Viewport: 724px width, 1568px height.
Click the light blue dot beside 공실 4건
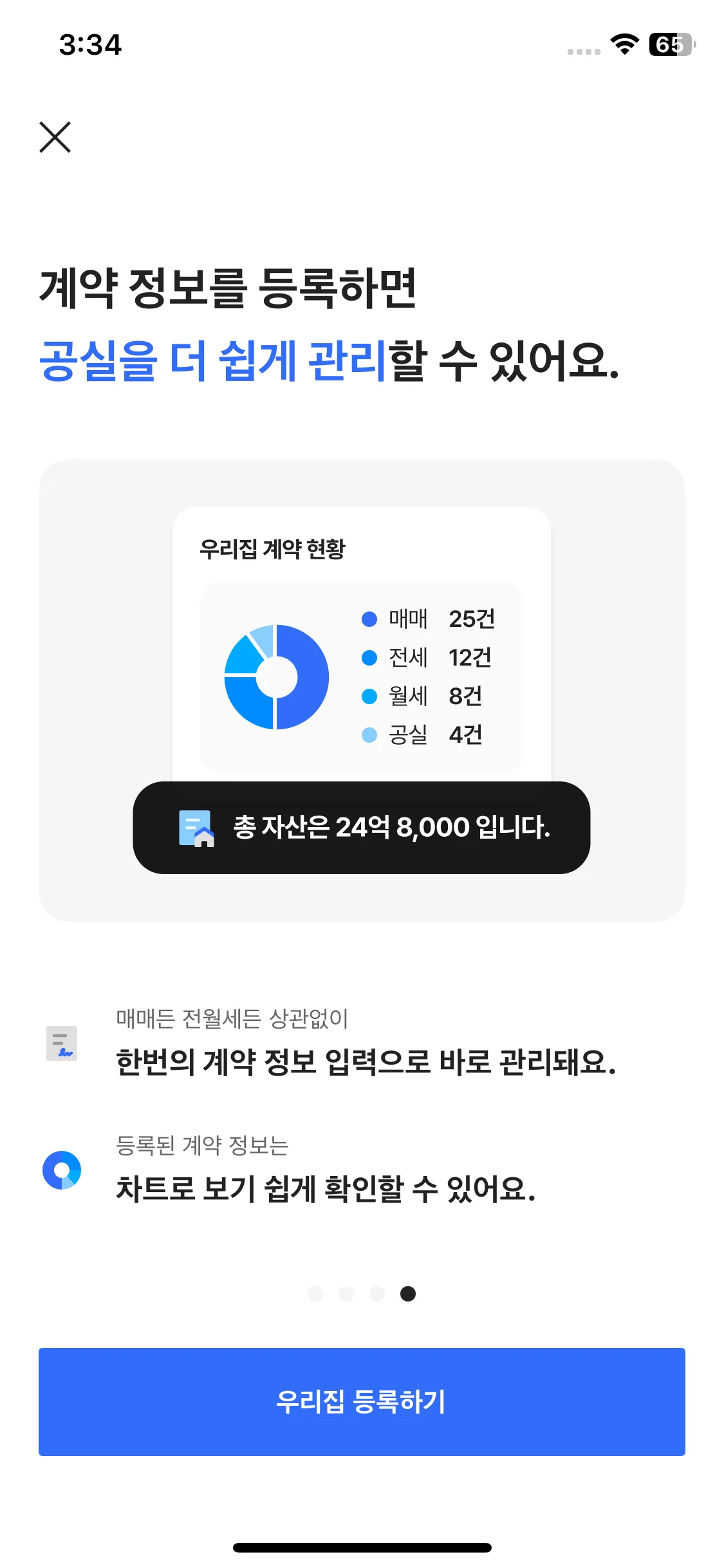point(369,734)
